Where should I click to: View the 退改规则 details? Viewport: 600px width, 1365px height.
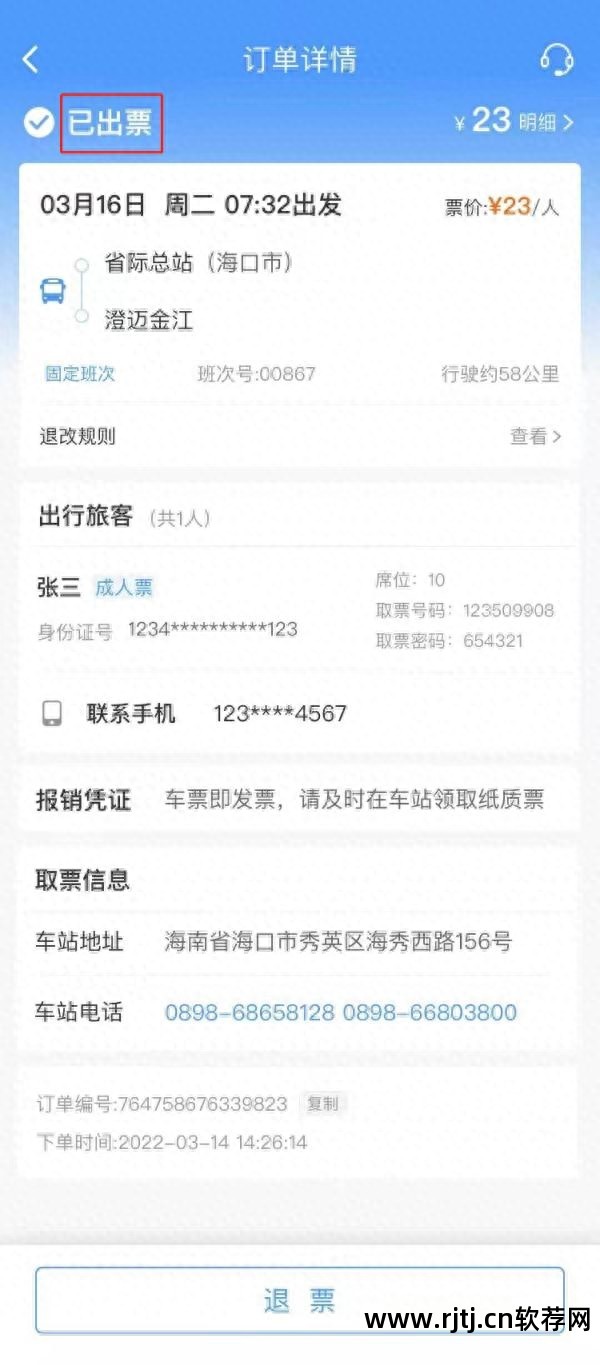(535, 436)
